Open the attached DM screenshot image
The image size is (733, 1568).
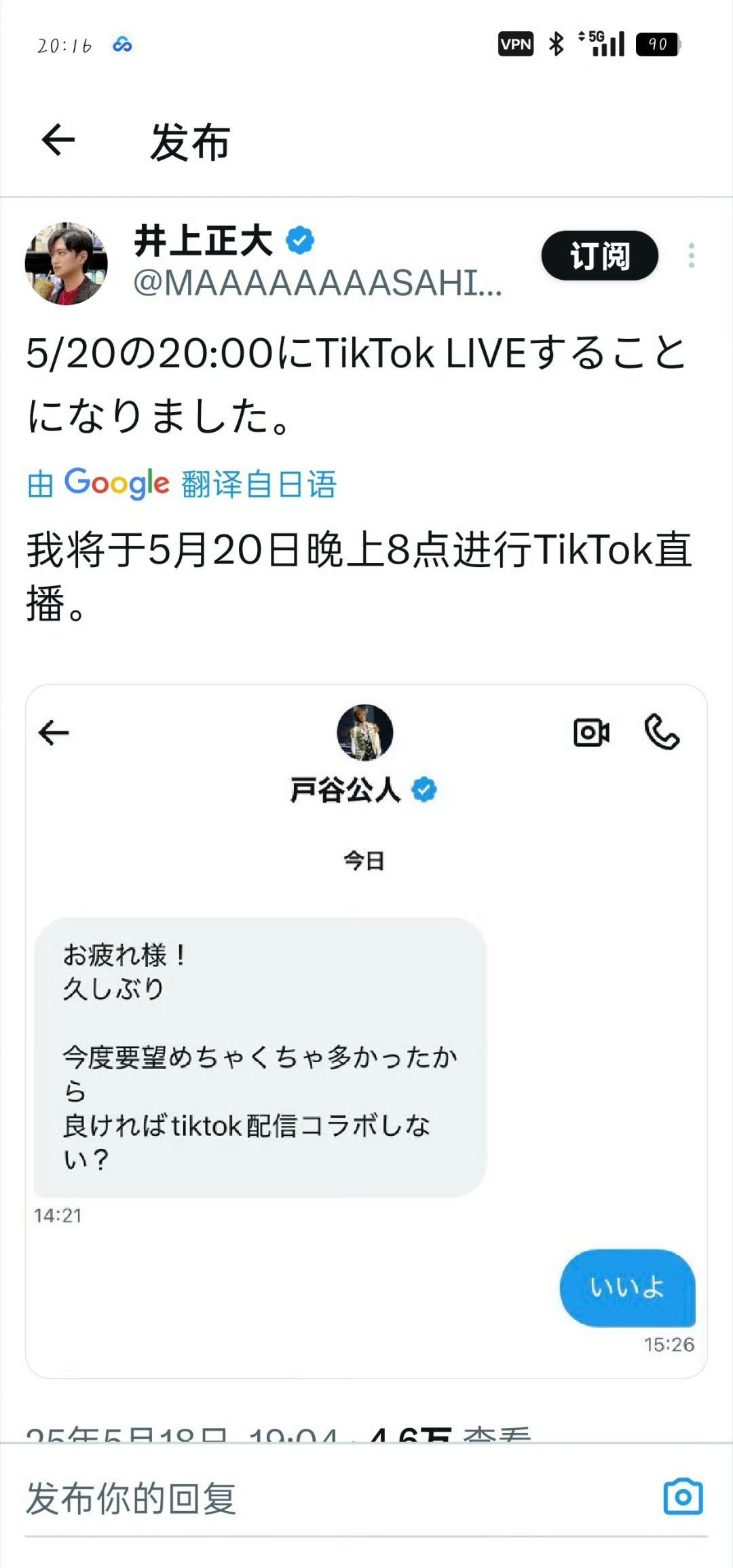366,1031
